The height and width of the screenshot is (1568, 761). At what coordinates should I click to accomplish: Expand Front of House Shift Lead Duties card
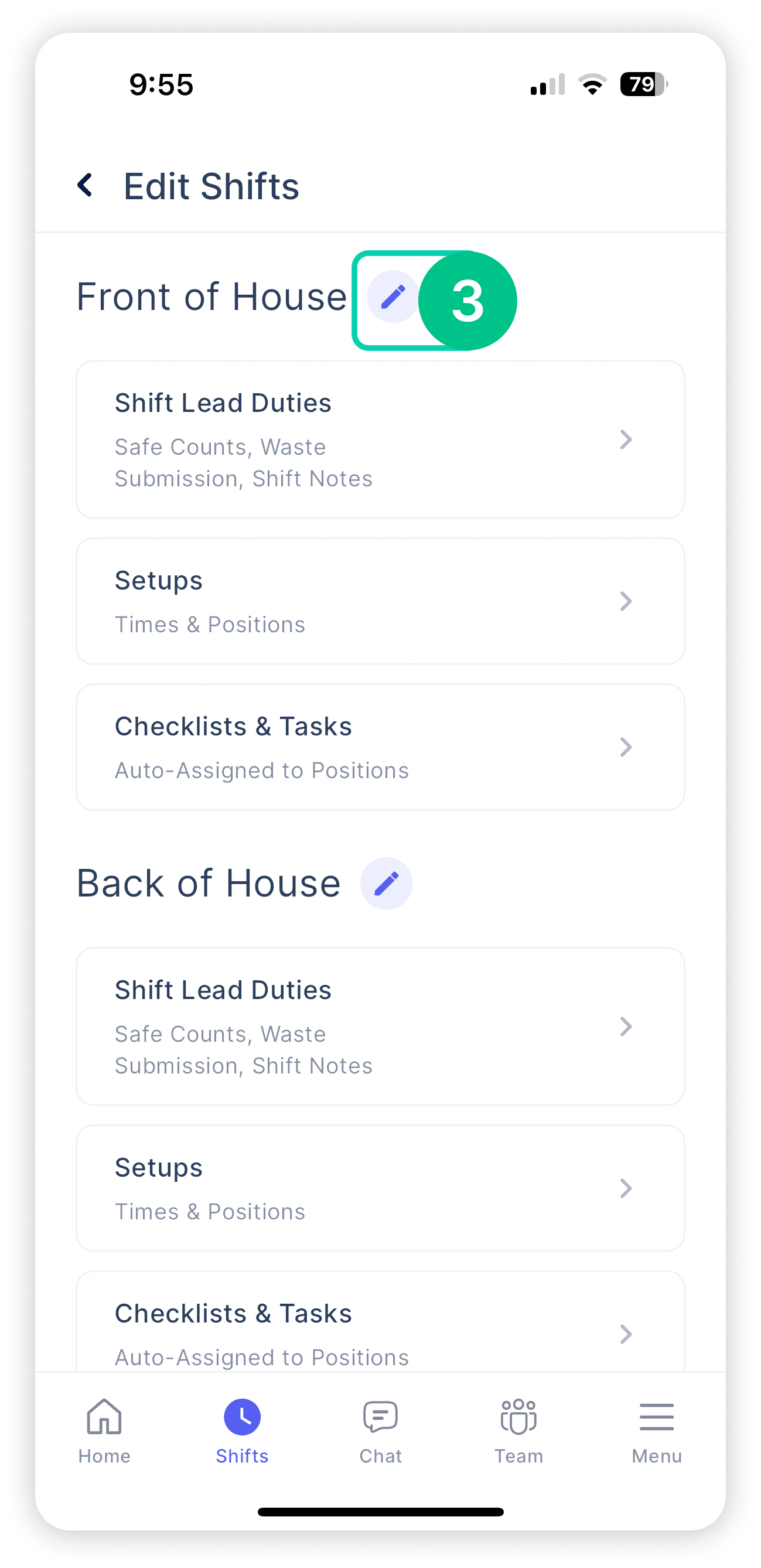tap(381, 438)
